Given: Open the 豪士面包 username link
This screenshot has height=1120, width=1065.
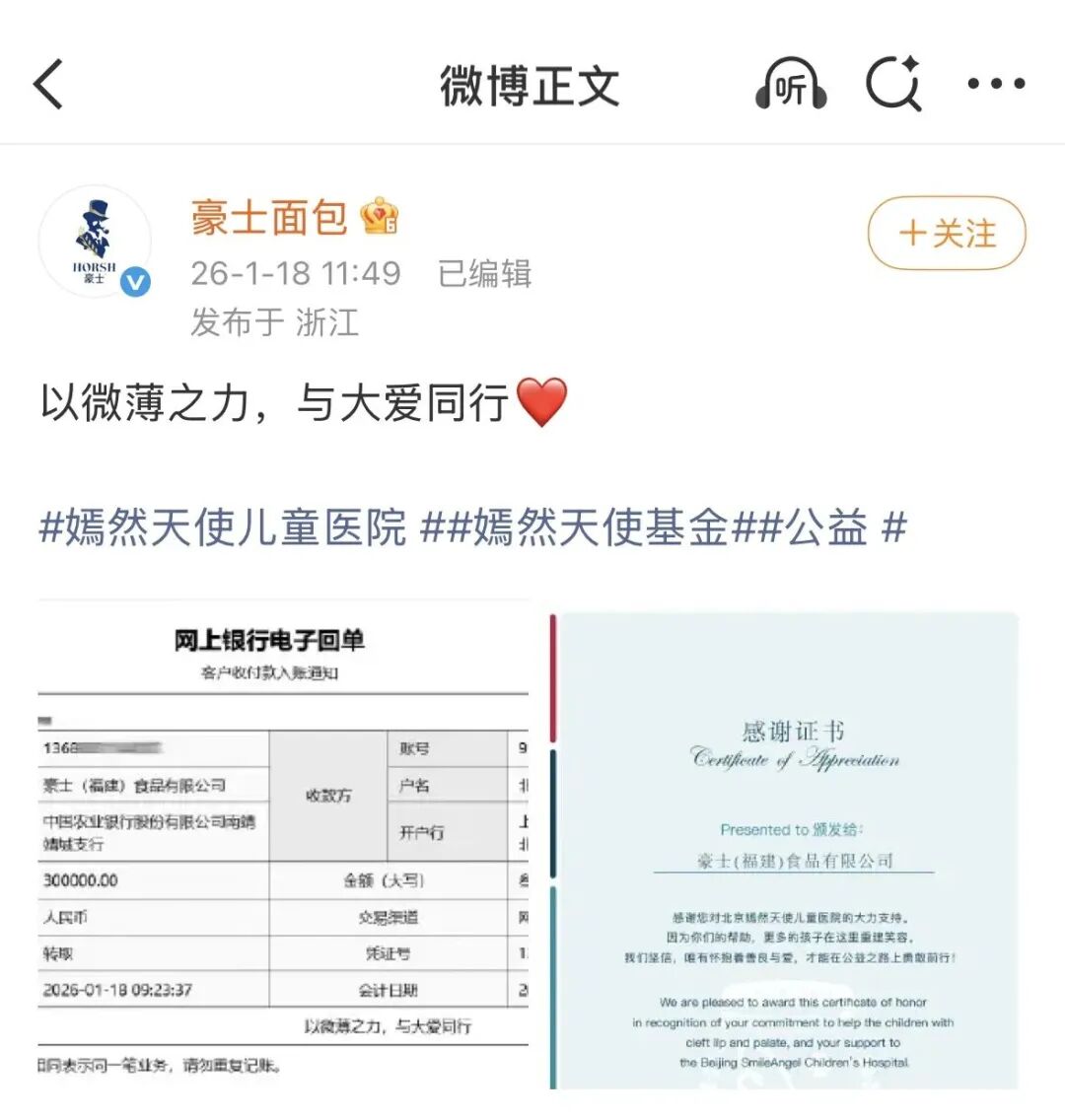Looking at the screenshot, I should click(269, 218).
